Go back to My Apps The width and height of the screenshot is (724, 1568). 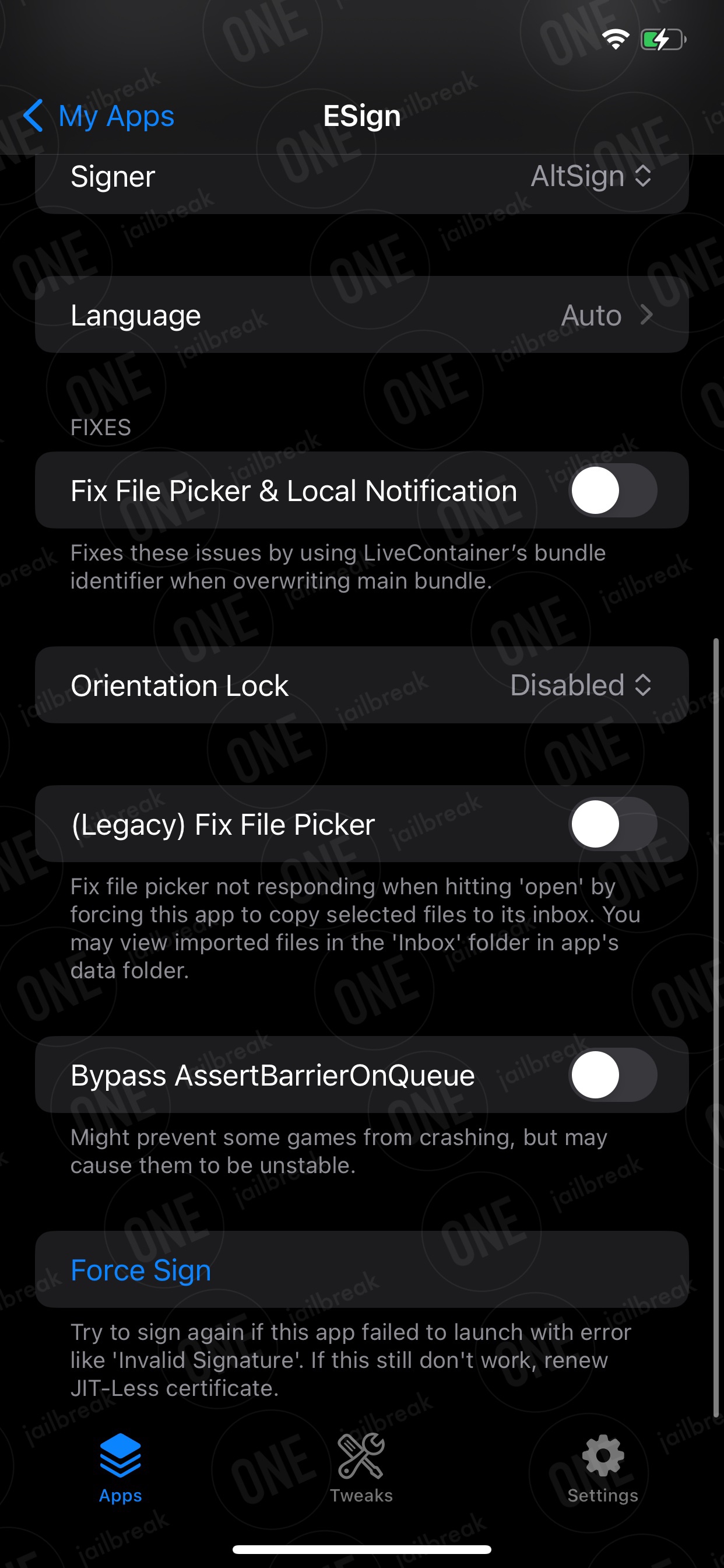click(x=99, y=116)
